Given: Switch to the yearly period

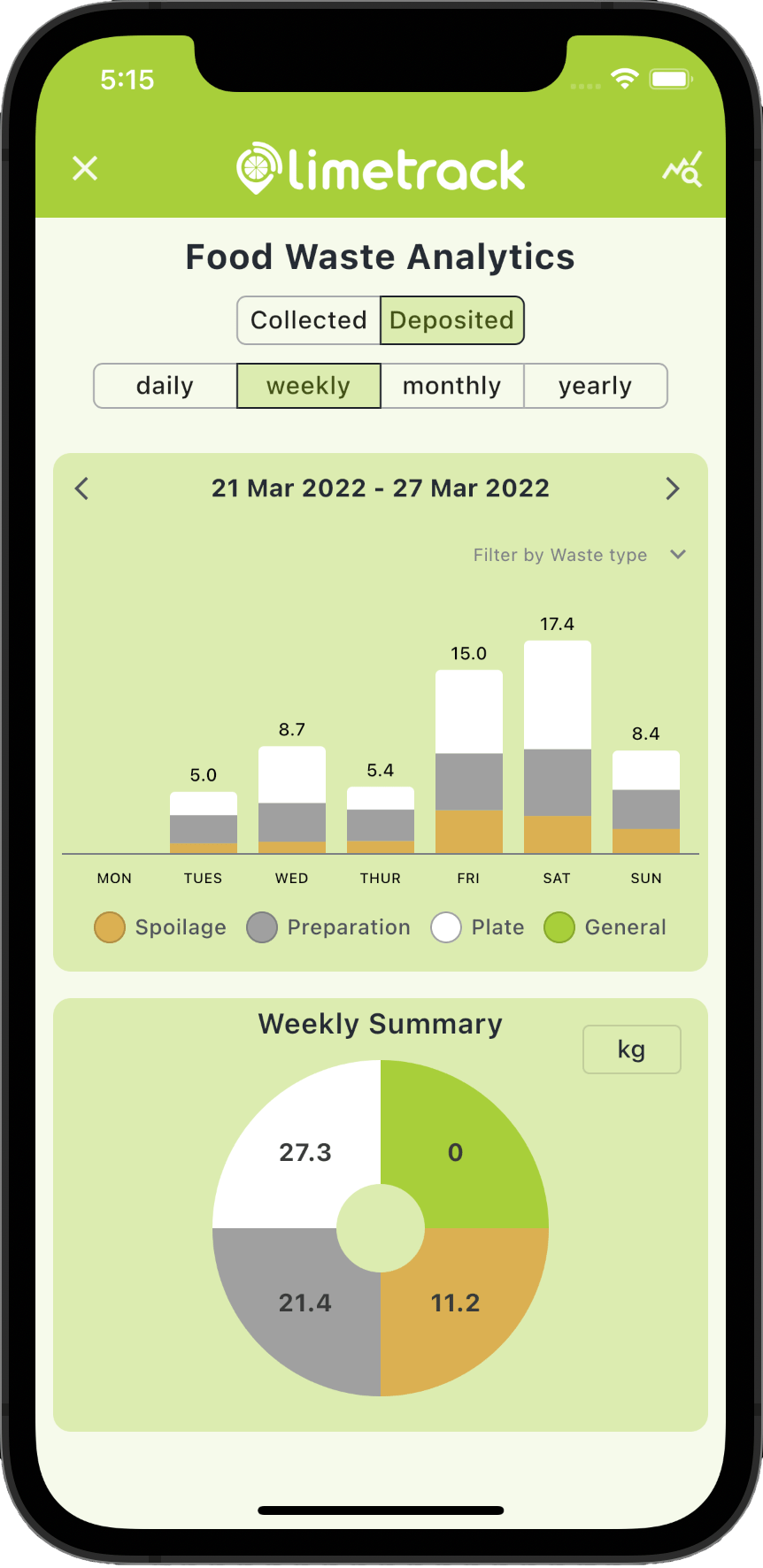Looking at the screenshot, I should tap(596, 386).
